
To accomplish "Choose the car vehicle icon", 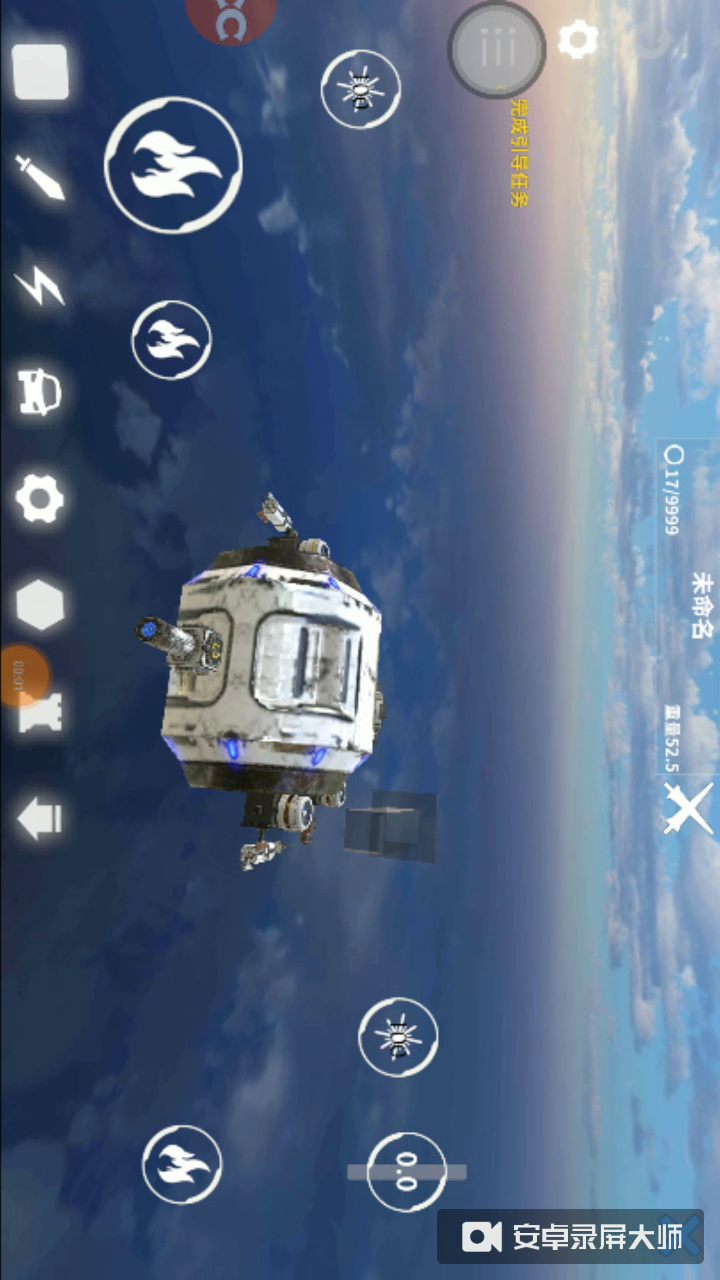I will (x=40, y=392).
